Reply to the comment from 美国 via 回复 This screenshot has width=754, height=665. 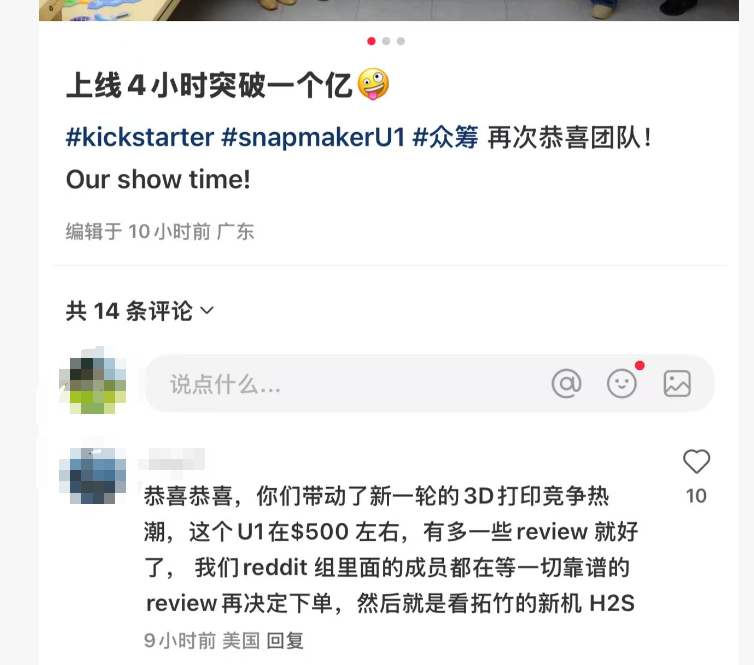[285, 641]
